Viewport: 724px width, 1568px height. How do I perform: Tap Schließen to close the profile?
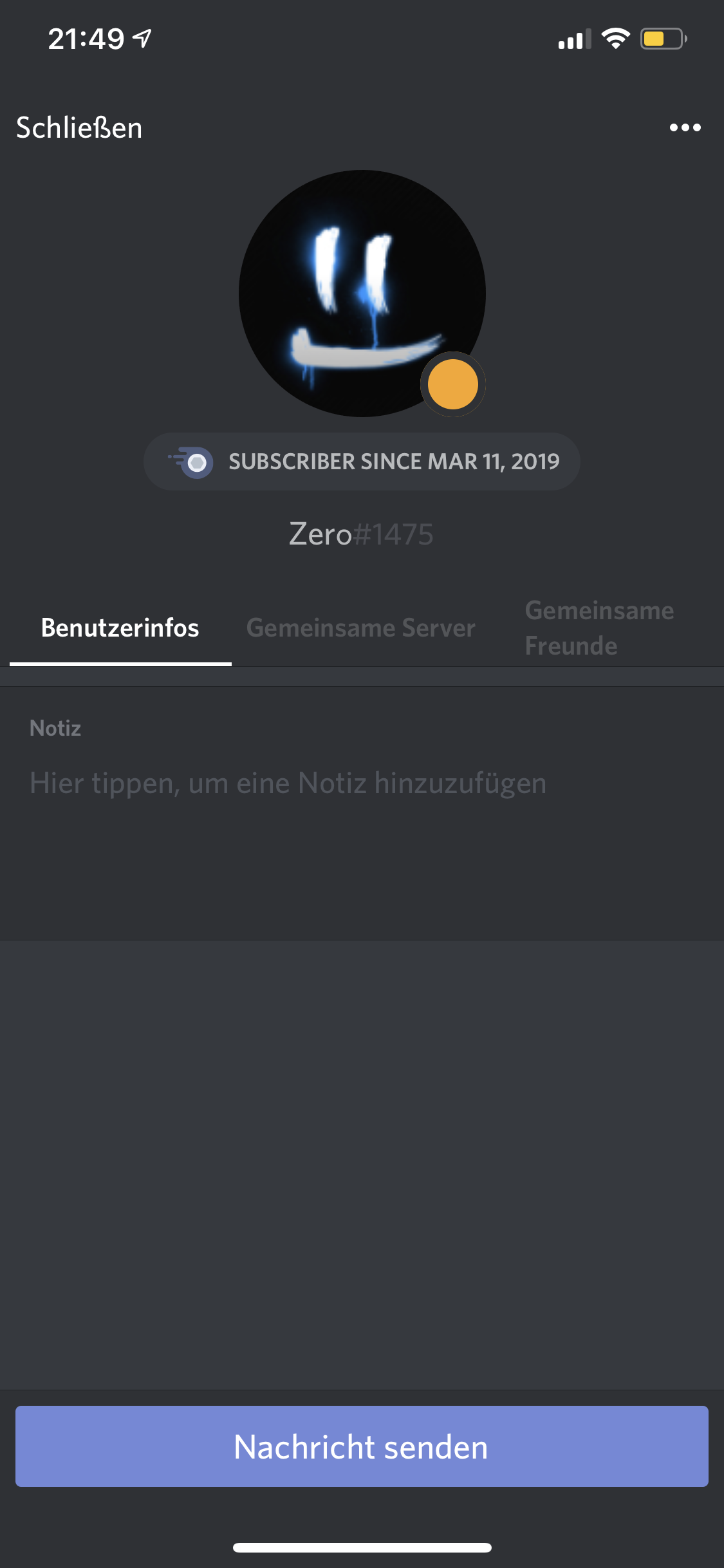click(x=79, y=127)
